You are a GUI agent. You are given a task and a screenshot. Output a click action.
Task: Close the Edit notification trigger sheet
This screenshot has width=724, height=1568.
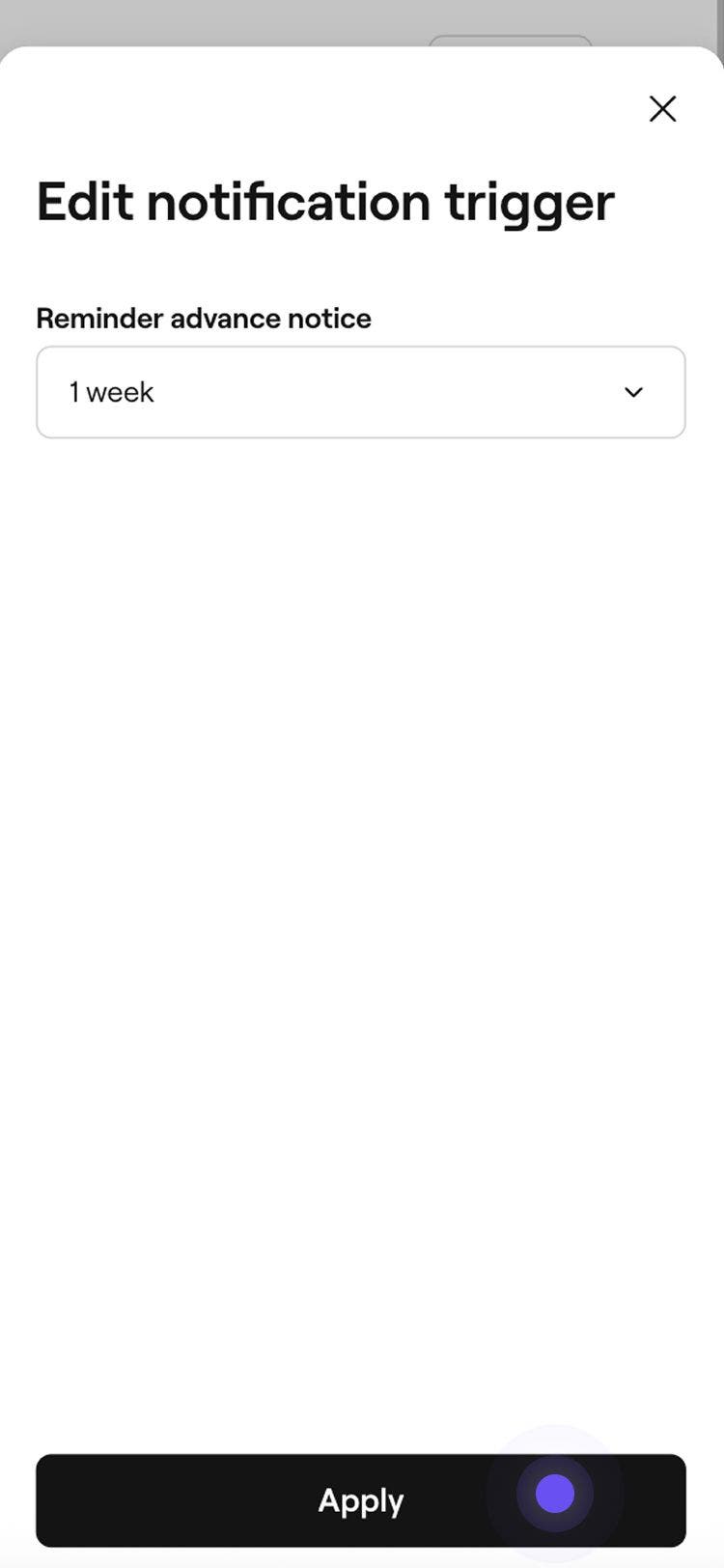[662, 109]
